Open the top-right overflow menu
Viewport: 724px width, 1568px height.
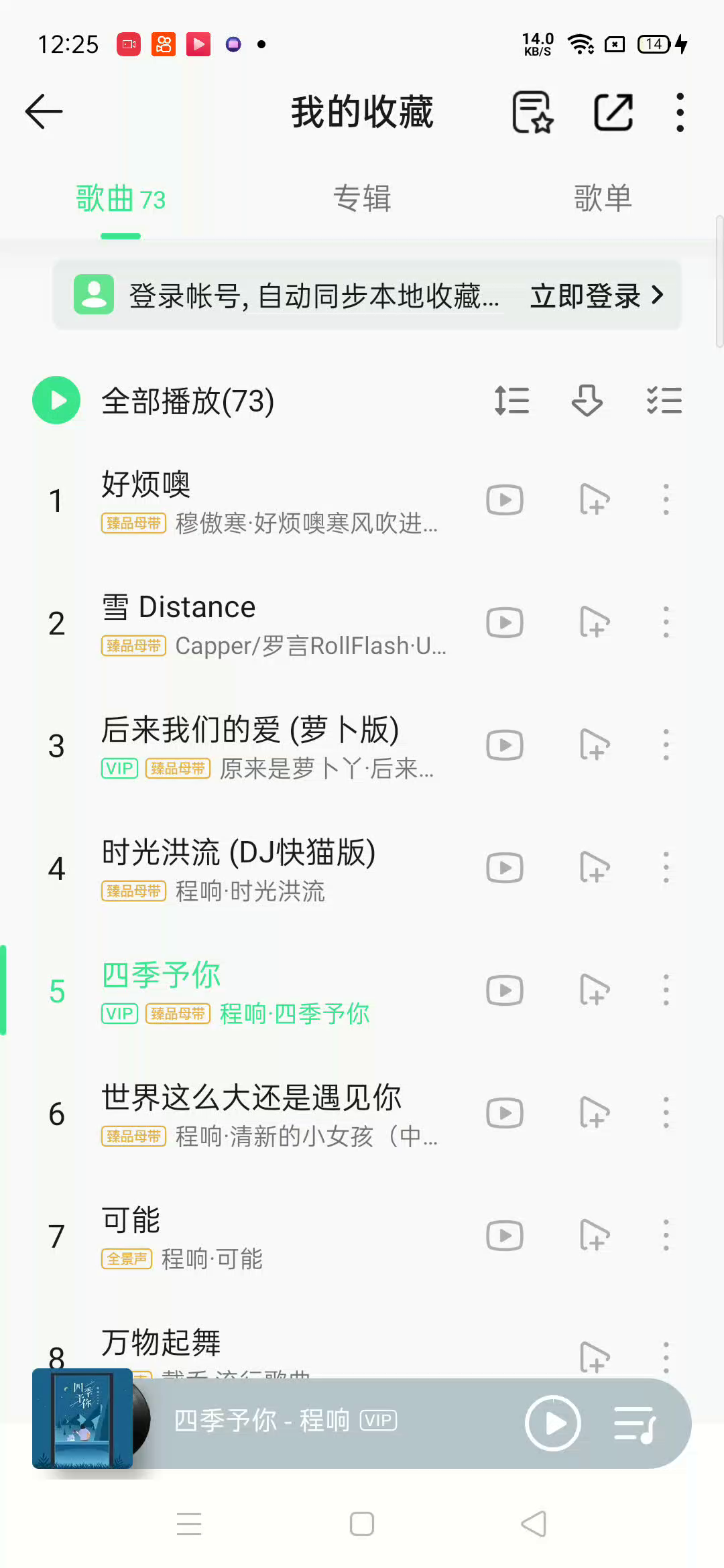click(680, 112)
